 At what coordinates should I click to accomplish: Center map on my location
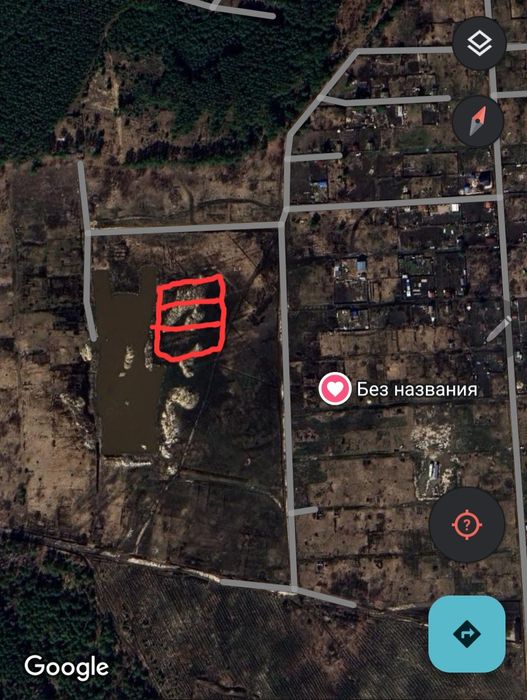point(467,524)
